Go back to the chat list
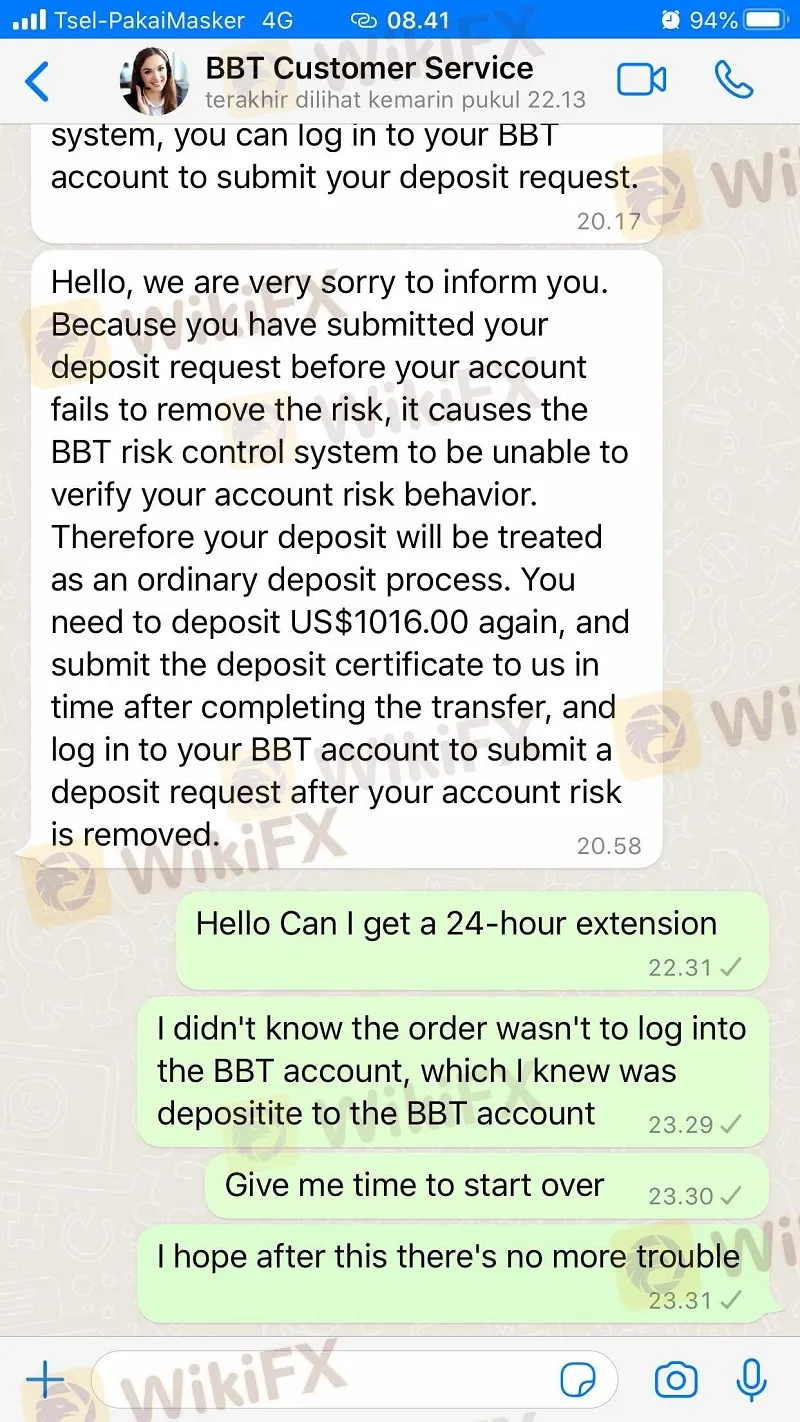The width and height of the screenshot is (800, 1422). pyautogui.click(x=37, y=82)
